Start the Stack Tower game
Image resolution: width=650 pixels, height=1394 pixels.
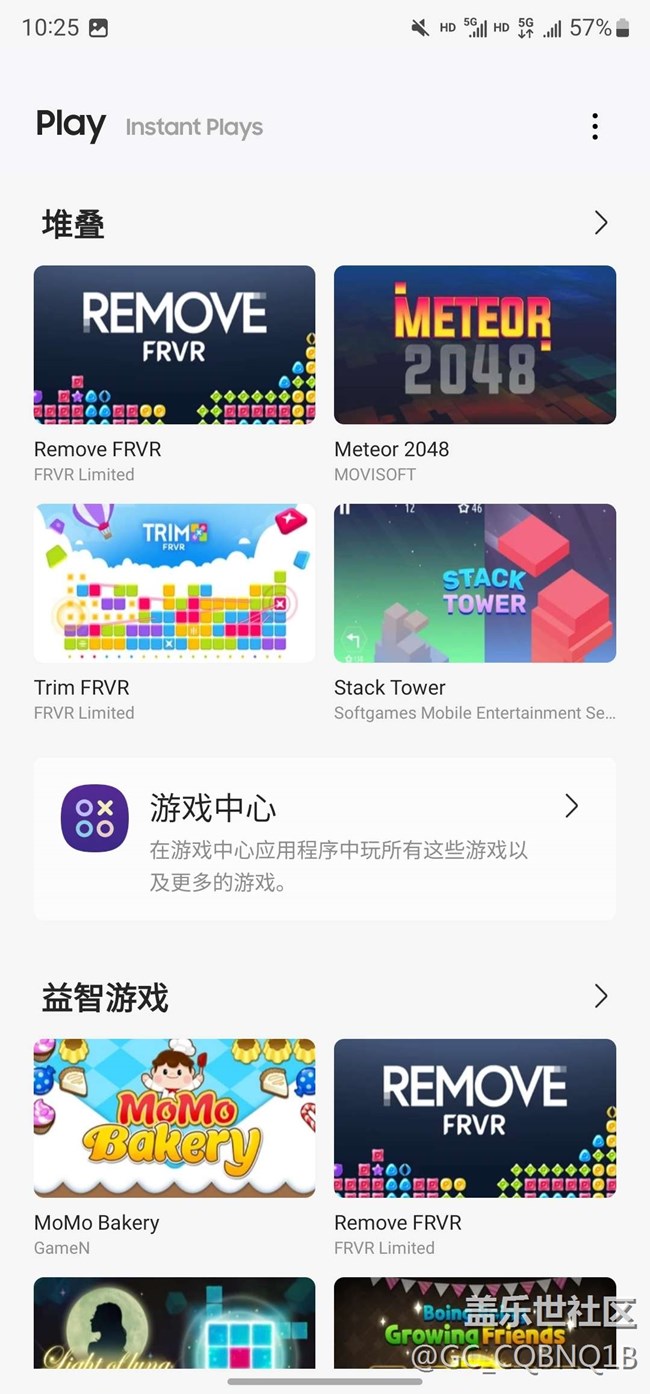tap(474, 583)
